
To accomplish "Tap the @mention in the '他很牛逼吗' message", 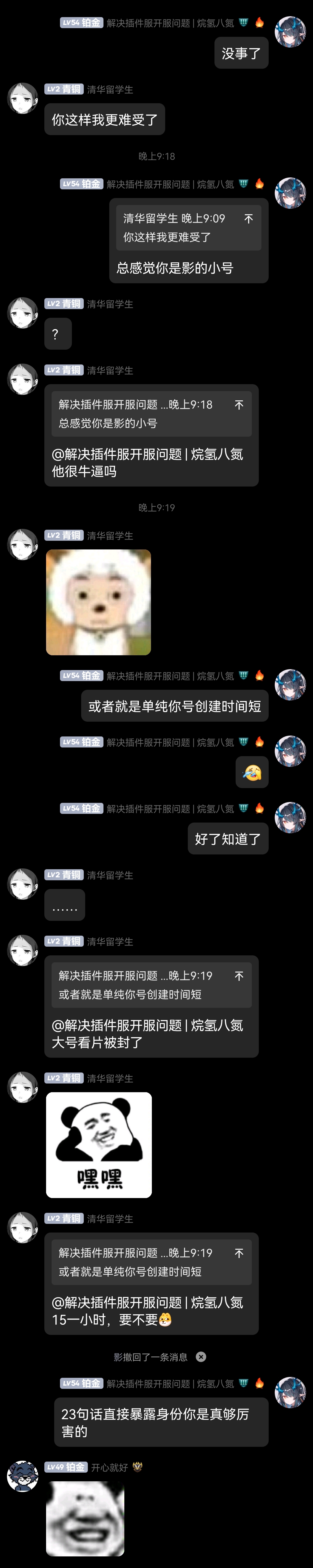I will (x=147, y=454).
